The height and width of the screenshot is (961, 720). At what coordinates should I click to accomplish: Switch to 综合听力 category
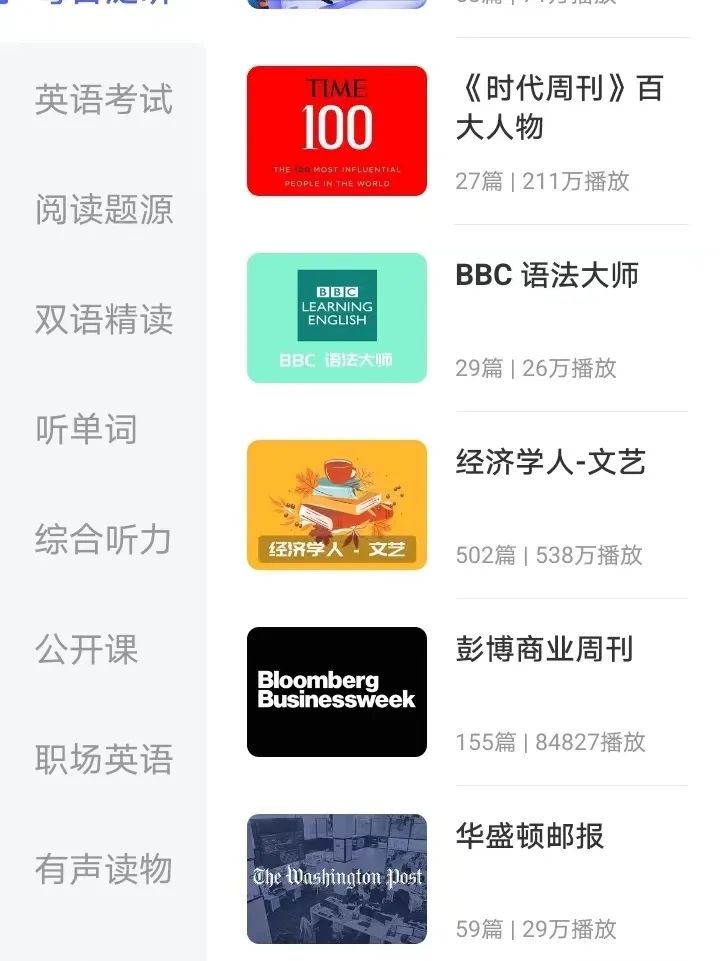coord(104,540)
